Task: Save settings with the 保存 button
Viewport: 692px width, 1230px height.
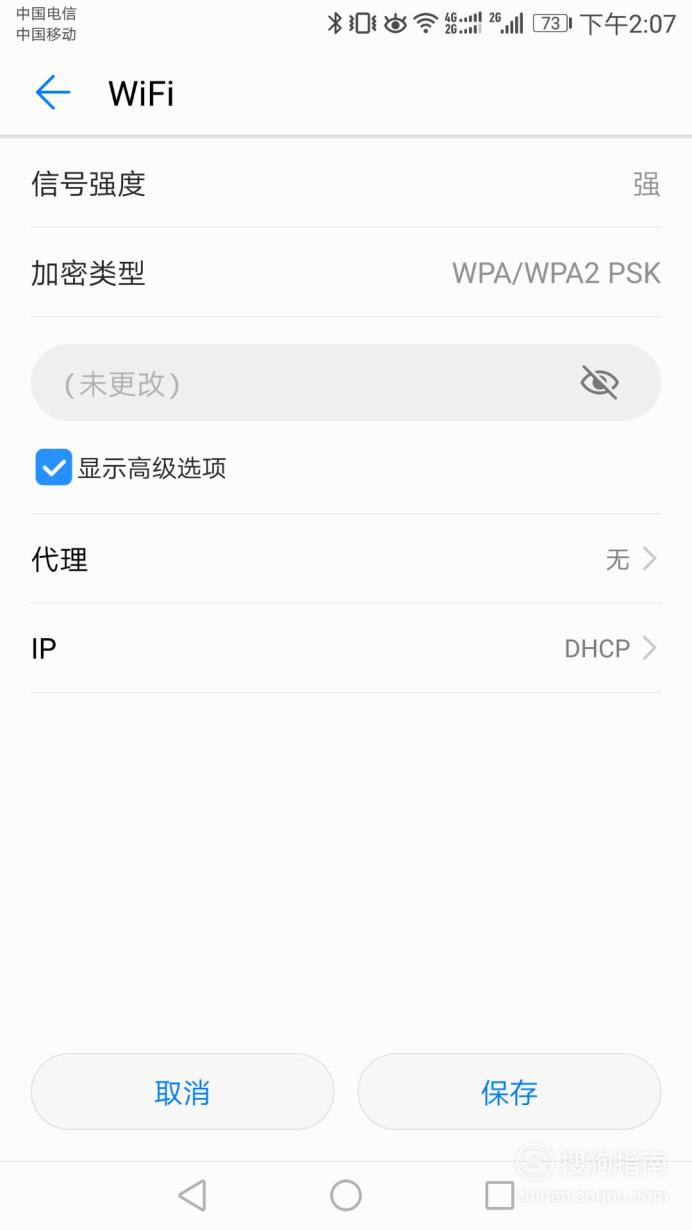Action: 509,1092
